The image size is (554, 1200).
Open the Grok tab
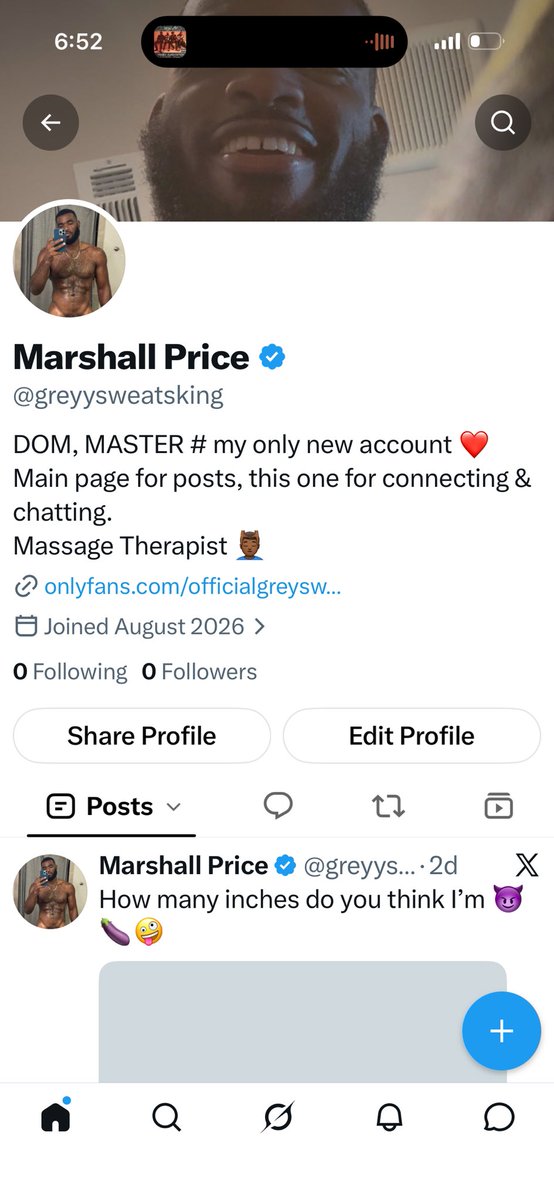[277, 1116]
